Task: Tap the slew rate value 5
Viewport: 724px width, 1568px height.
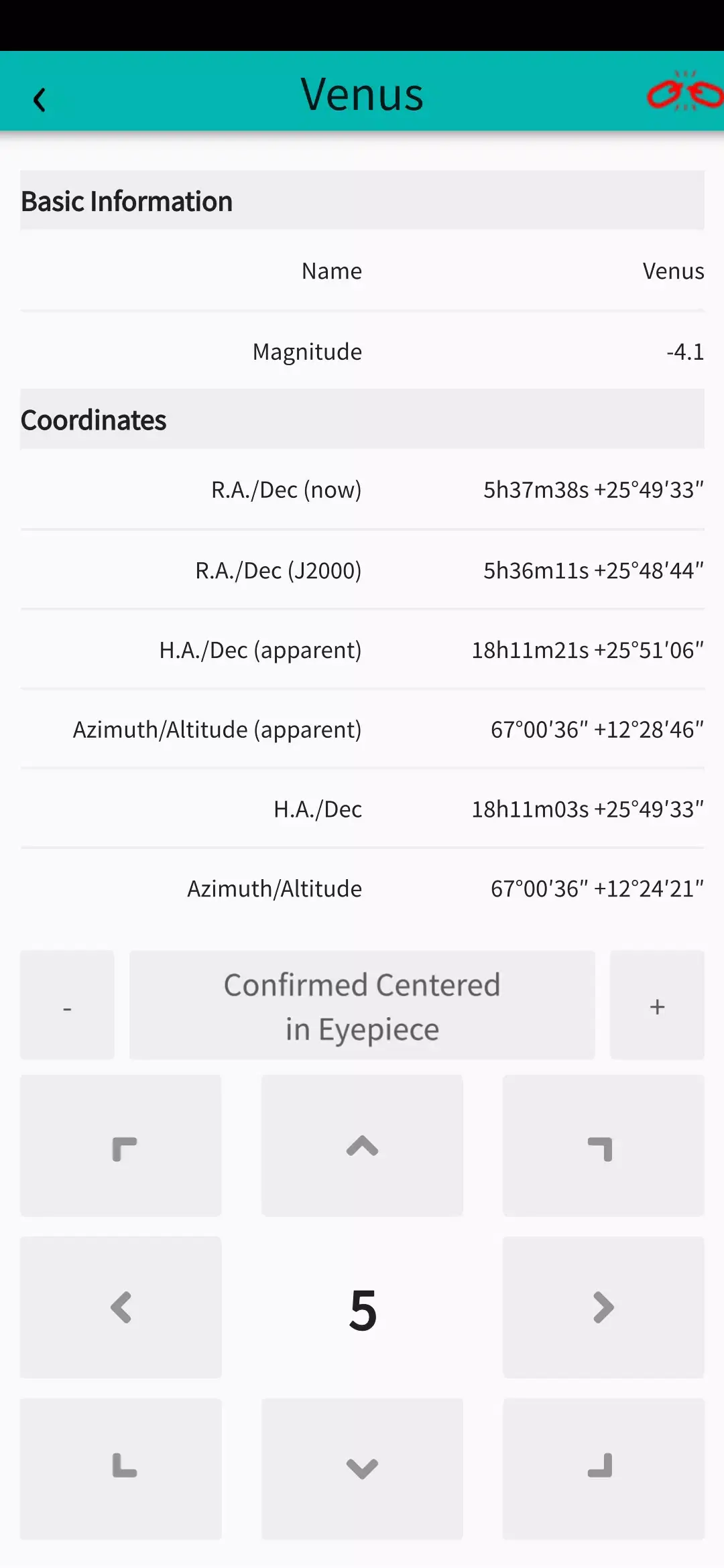Action: point(361,1307)
